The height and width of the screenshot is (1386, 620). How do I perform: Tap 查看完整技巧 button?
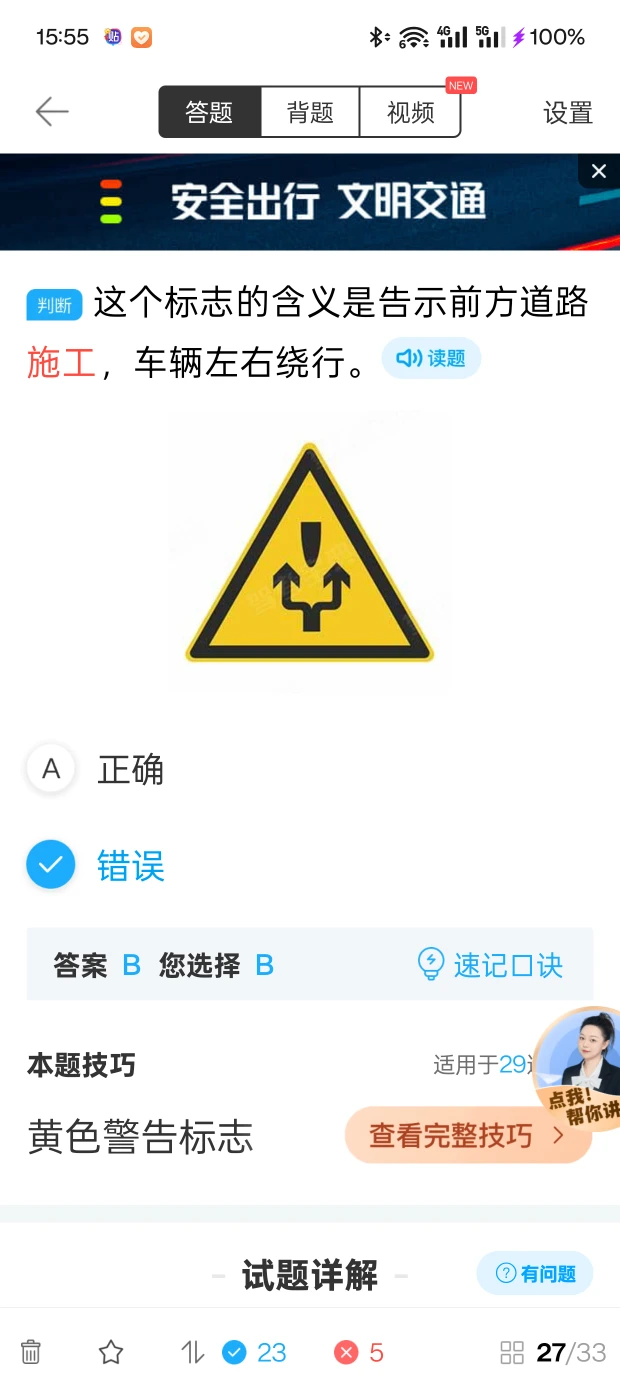click(468, 1136)
